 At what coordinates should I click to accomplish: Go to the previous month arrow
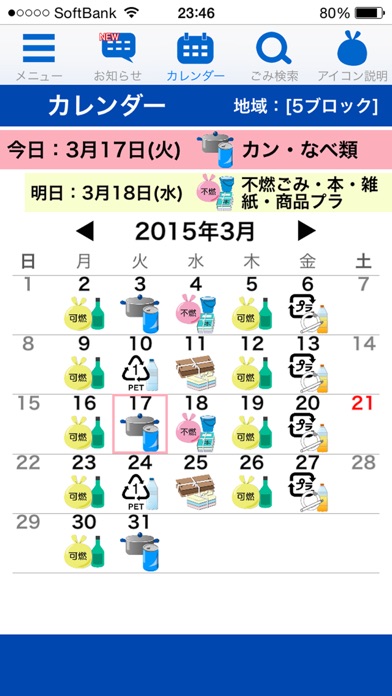[85, 231]
